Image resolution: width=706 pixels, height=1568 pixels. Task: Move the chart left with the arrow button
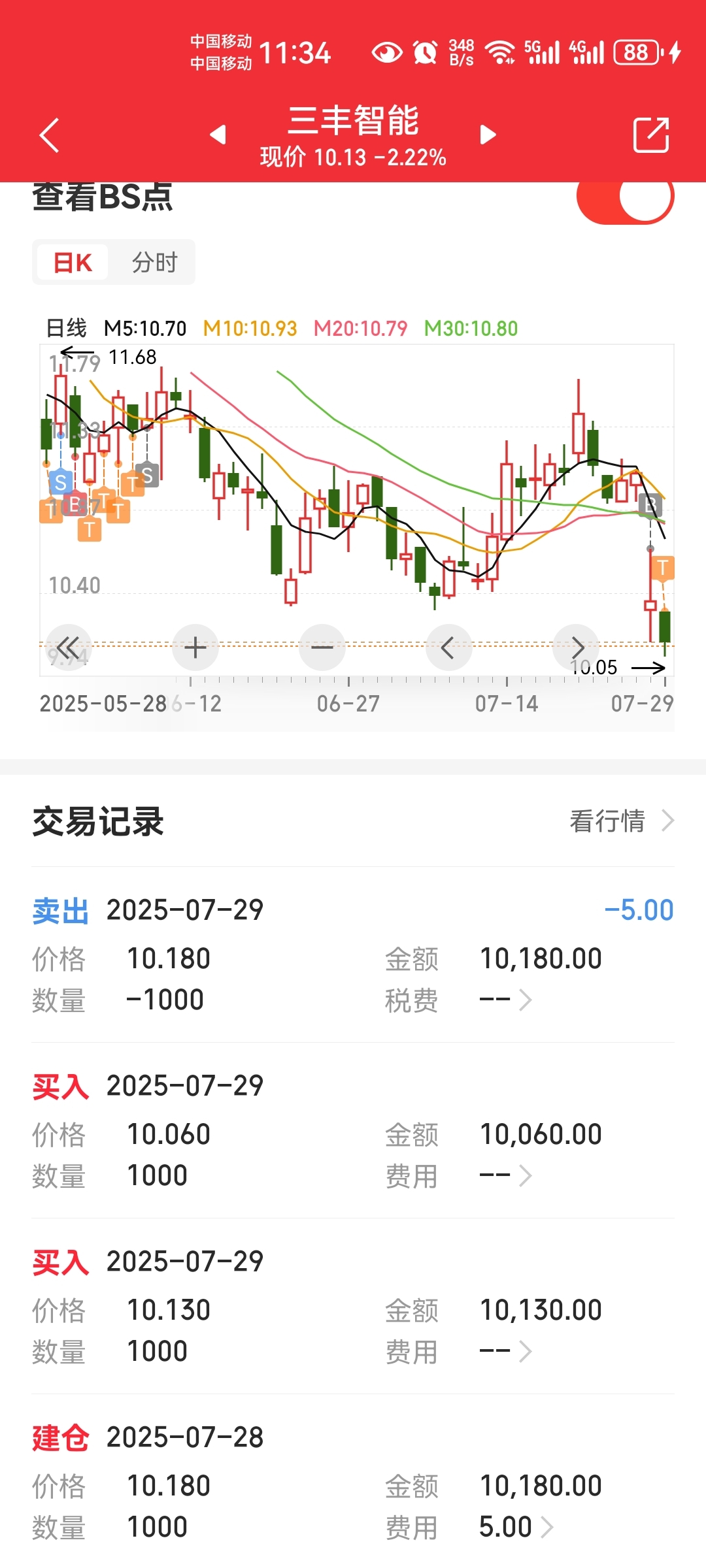448,647
